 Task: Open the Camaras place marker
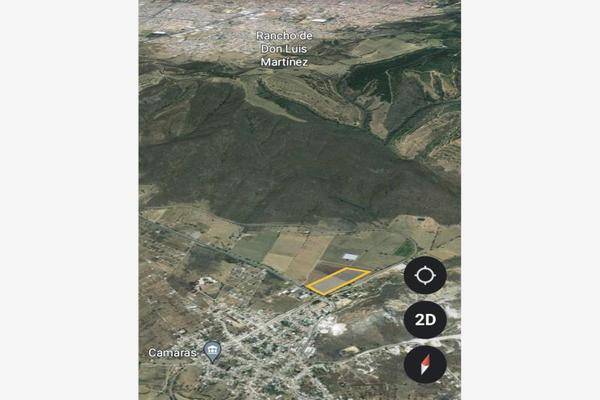tap(211, 350)
